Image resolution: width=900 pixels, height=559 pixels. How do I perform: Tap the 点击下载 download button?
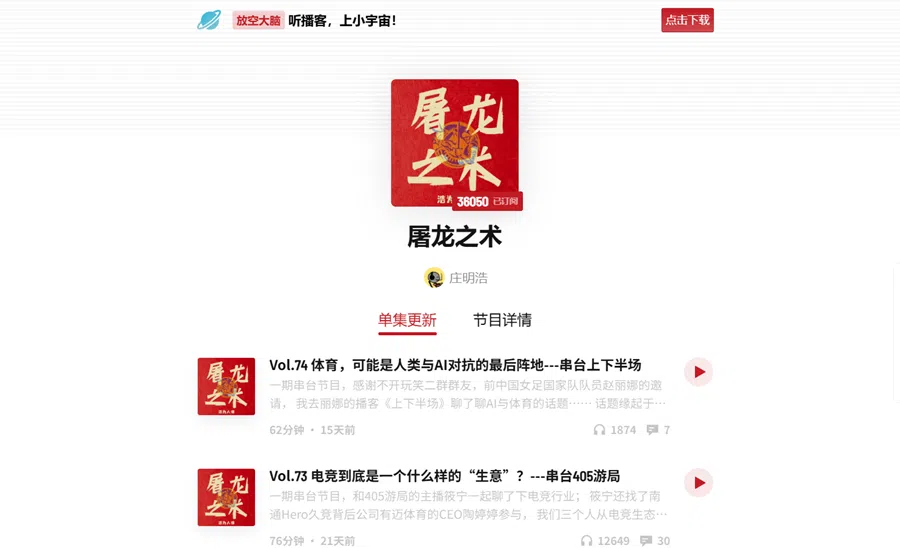687,20
